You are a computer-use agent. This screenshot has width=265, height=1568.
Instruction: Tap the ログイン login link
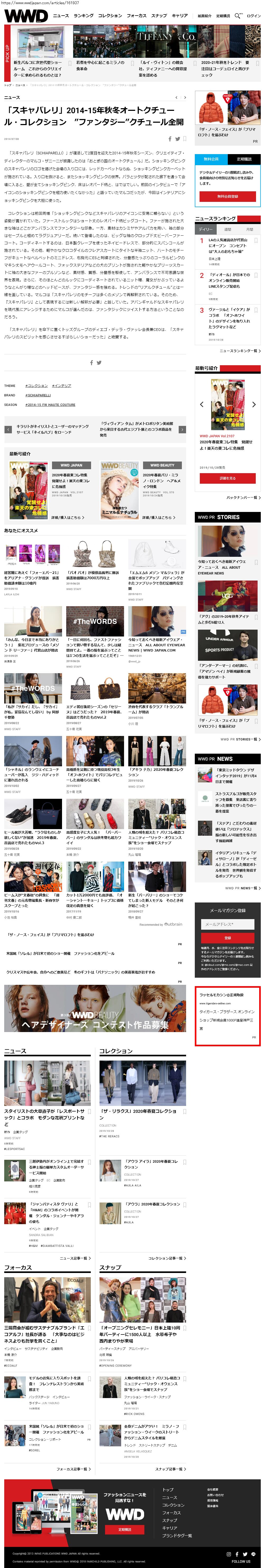tap(253, 16)
